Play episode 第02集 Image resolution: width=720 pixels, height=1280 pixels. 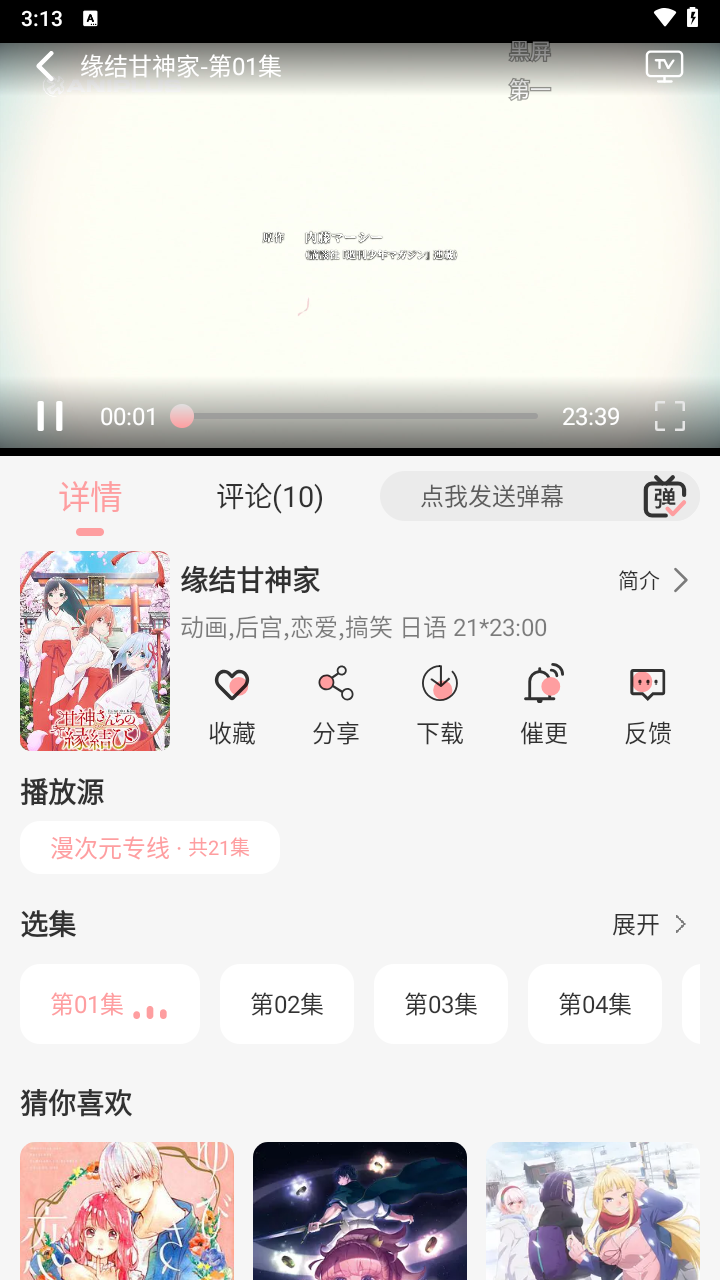click(x=287, y=1004)
